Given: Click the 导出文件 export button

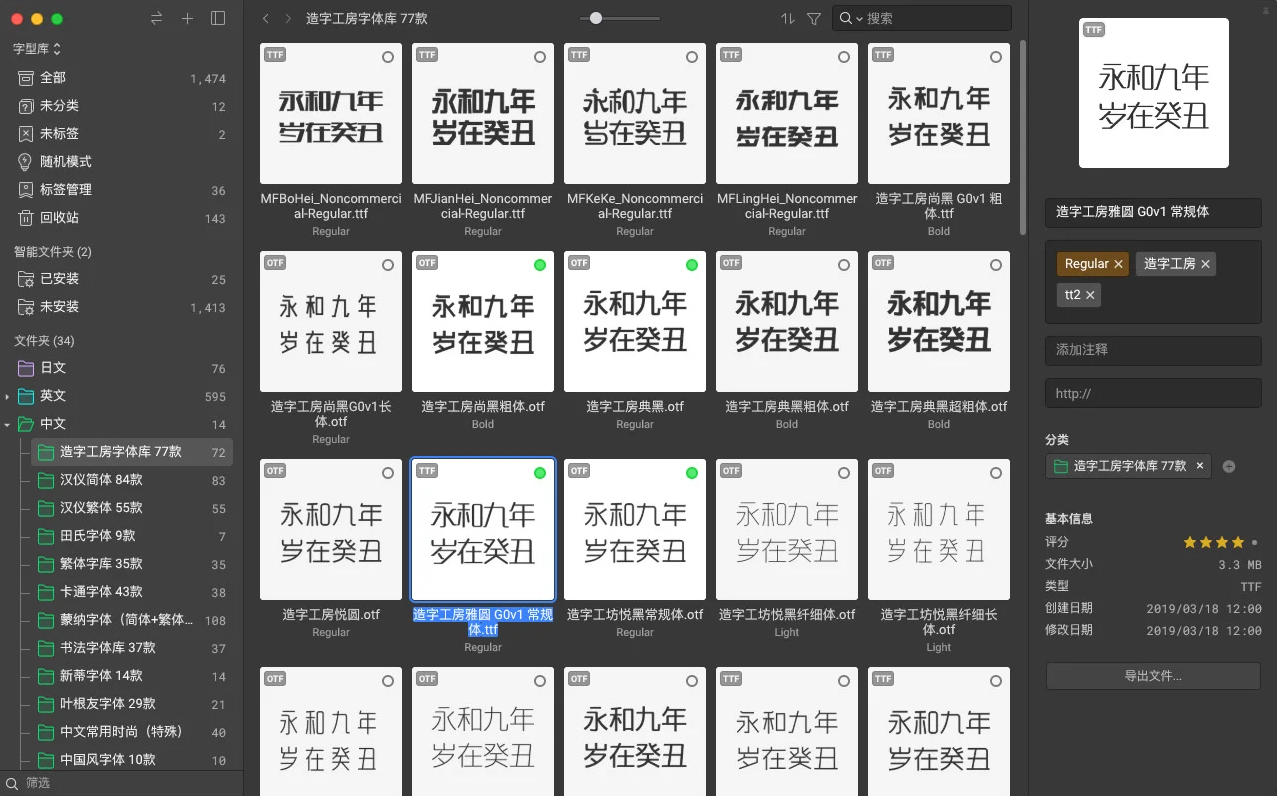Looking at the screenshot, I should (1152, 676).
